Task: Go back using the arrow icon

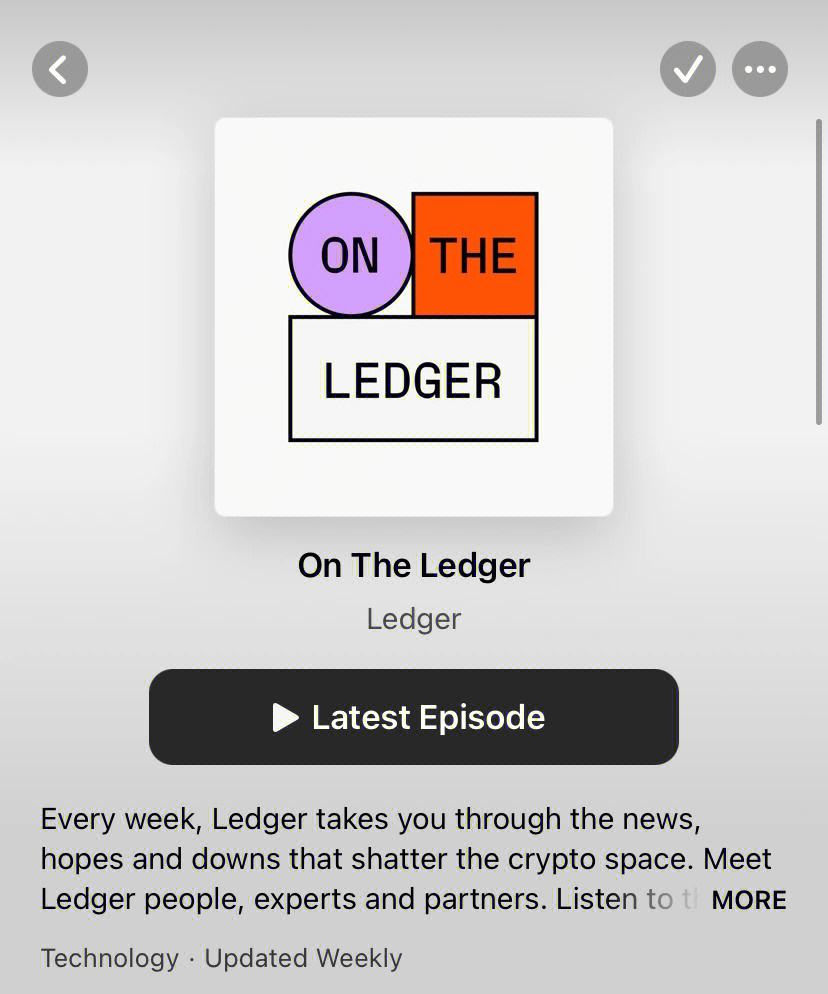Action: tap(60, 69)
